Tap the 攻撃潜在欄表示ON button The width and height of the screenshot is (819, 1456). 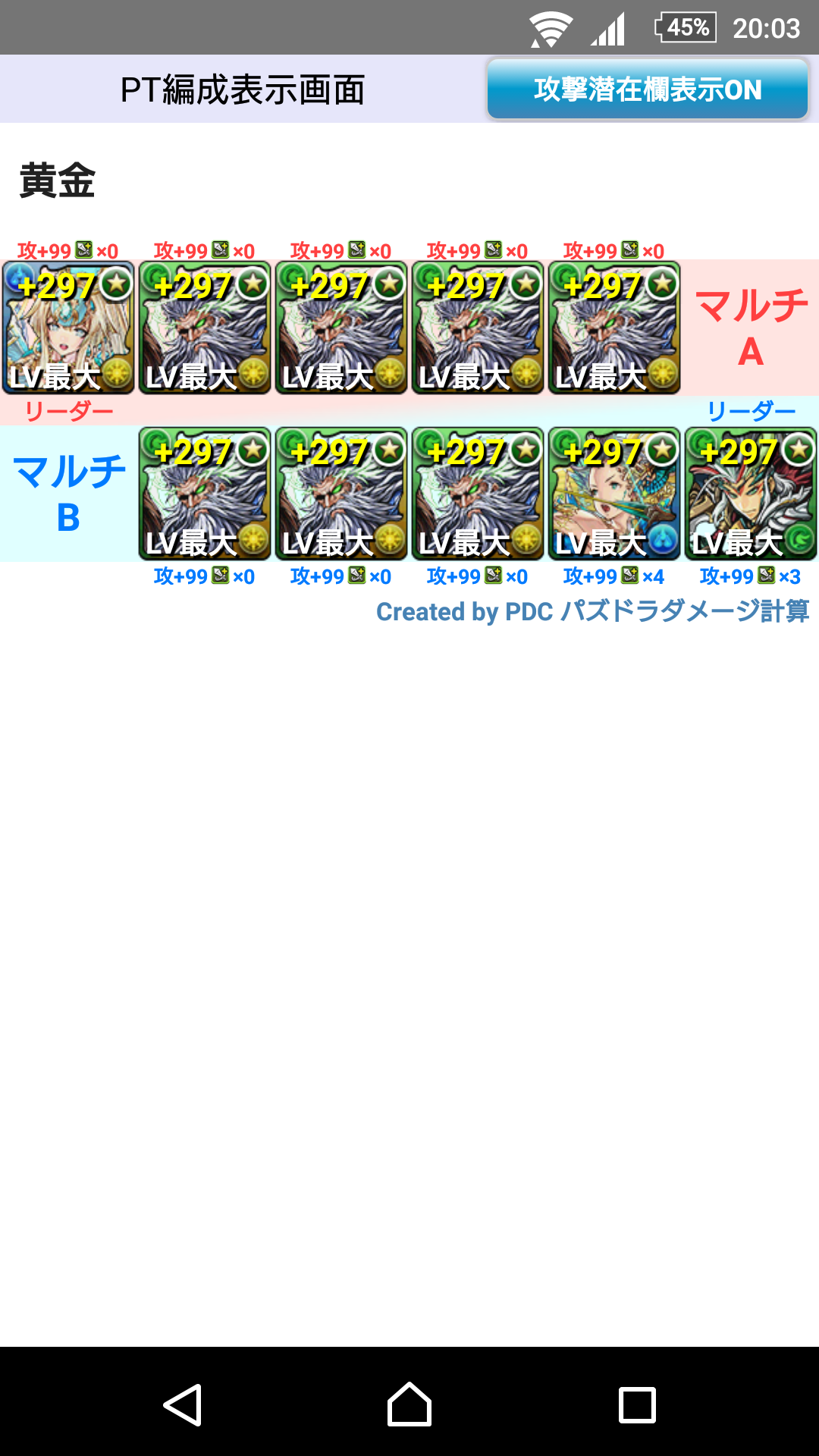[648, 89]
